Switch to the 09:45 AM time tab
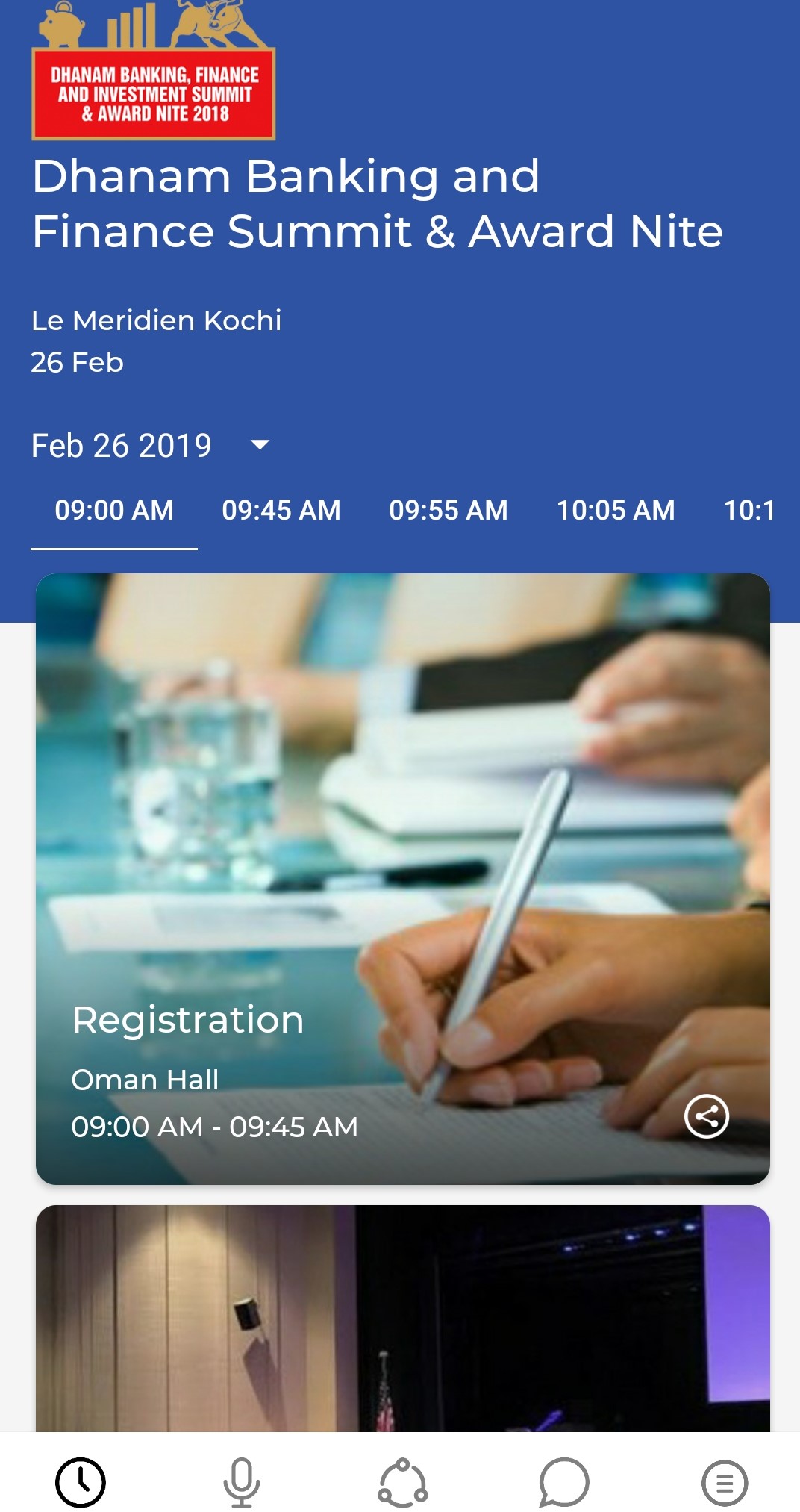 point(281,511)
